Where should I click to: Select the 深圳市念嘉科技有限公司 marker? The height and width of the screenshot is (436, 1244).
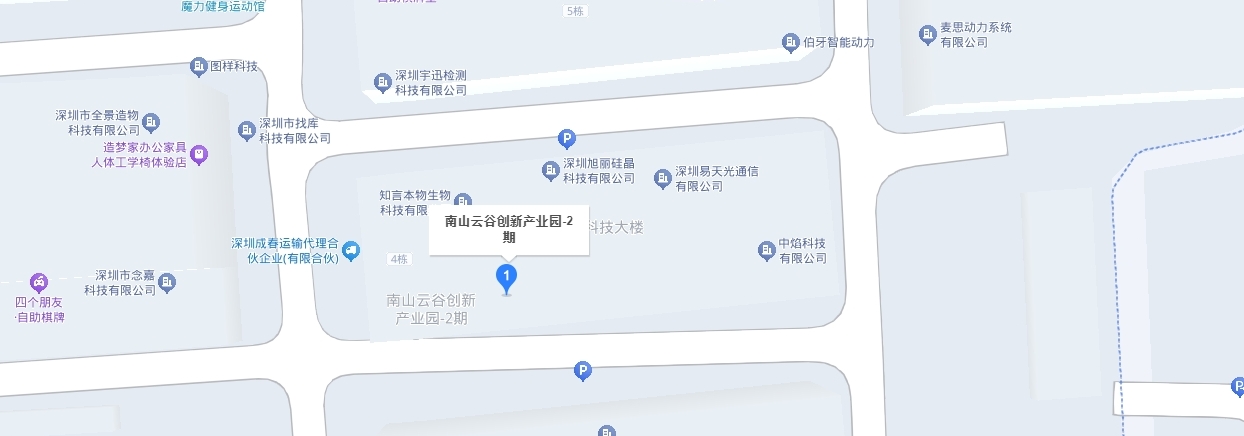[167, 282]
